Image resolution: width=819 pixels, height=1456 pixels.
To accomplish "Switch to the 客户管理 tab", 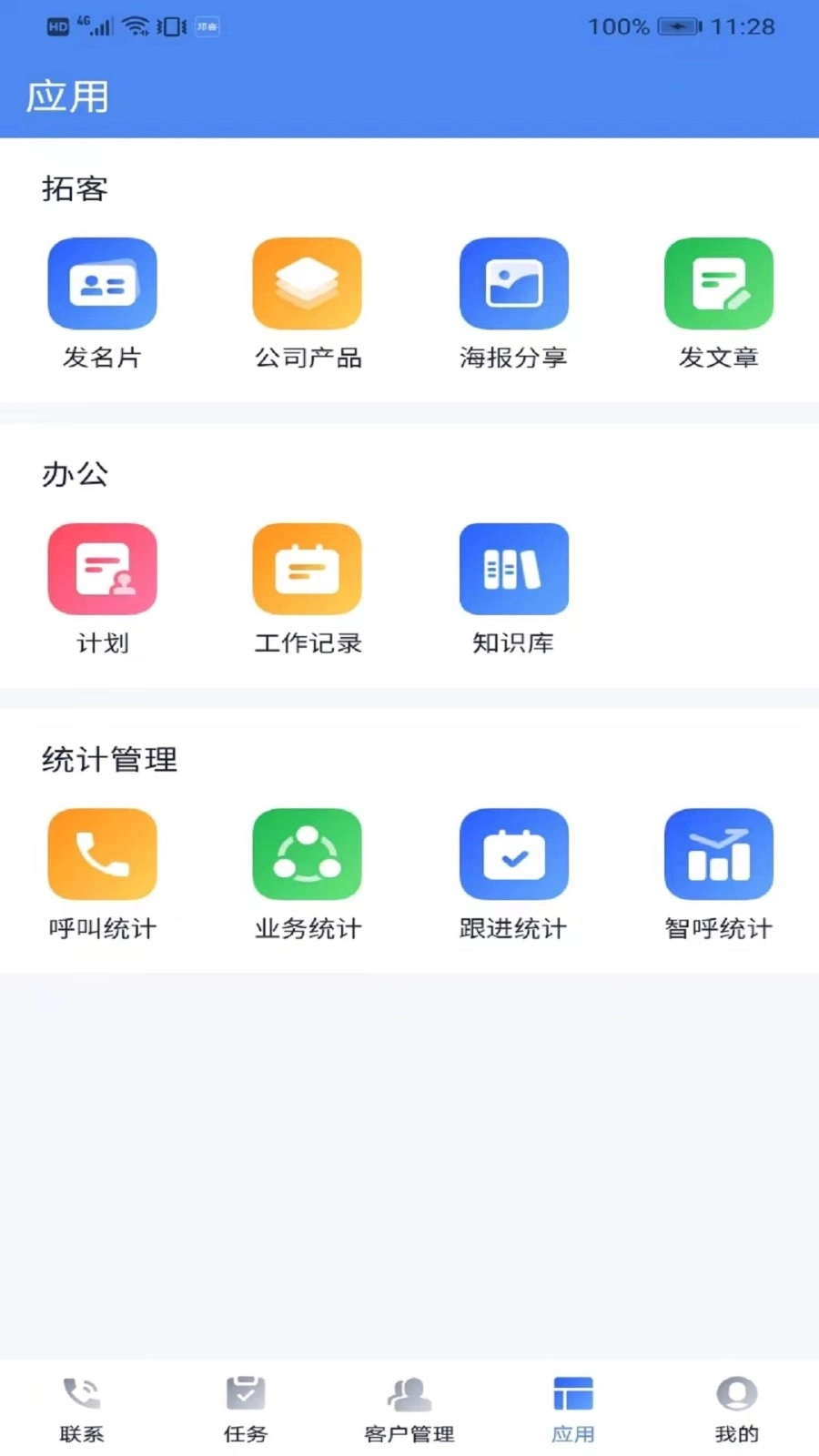I will click(409, 1408).
